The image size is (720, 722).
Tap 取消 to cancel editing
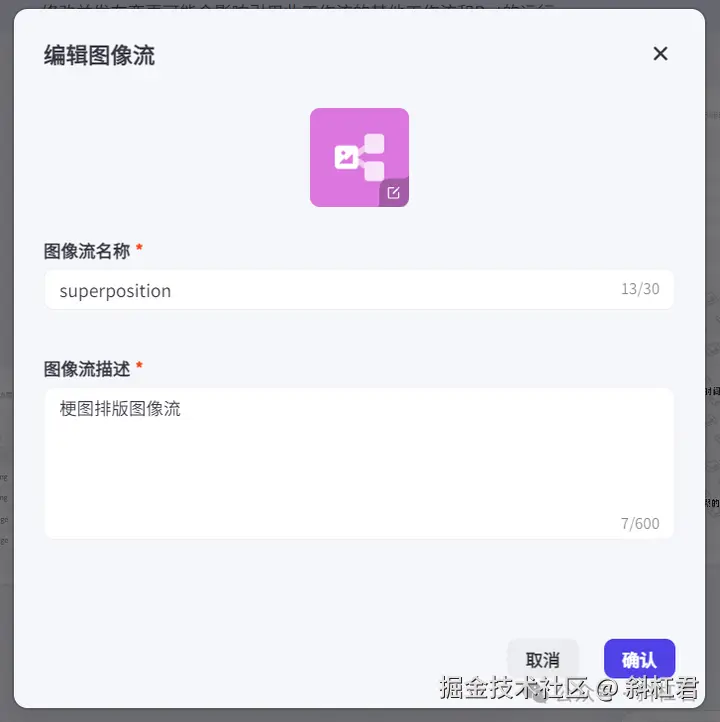tap(542, 660)
